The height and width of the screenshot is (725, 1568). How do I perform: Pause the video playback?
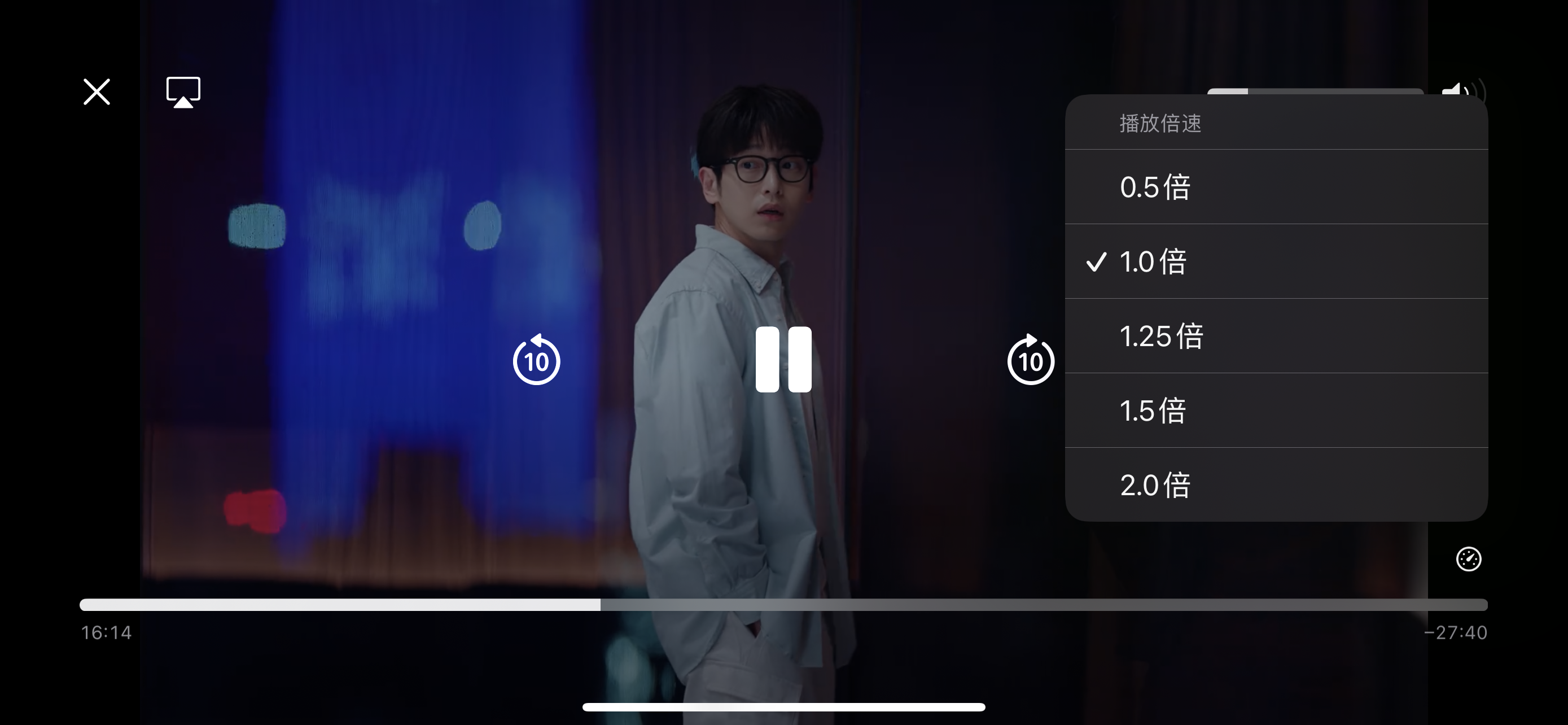(783, 360)
